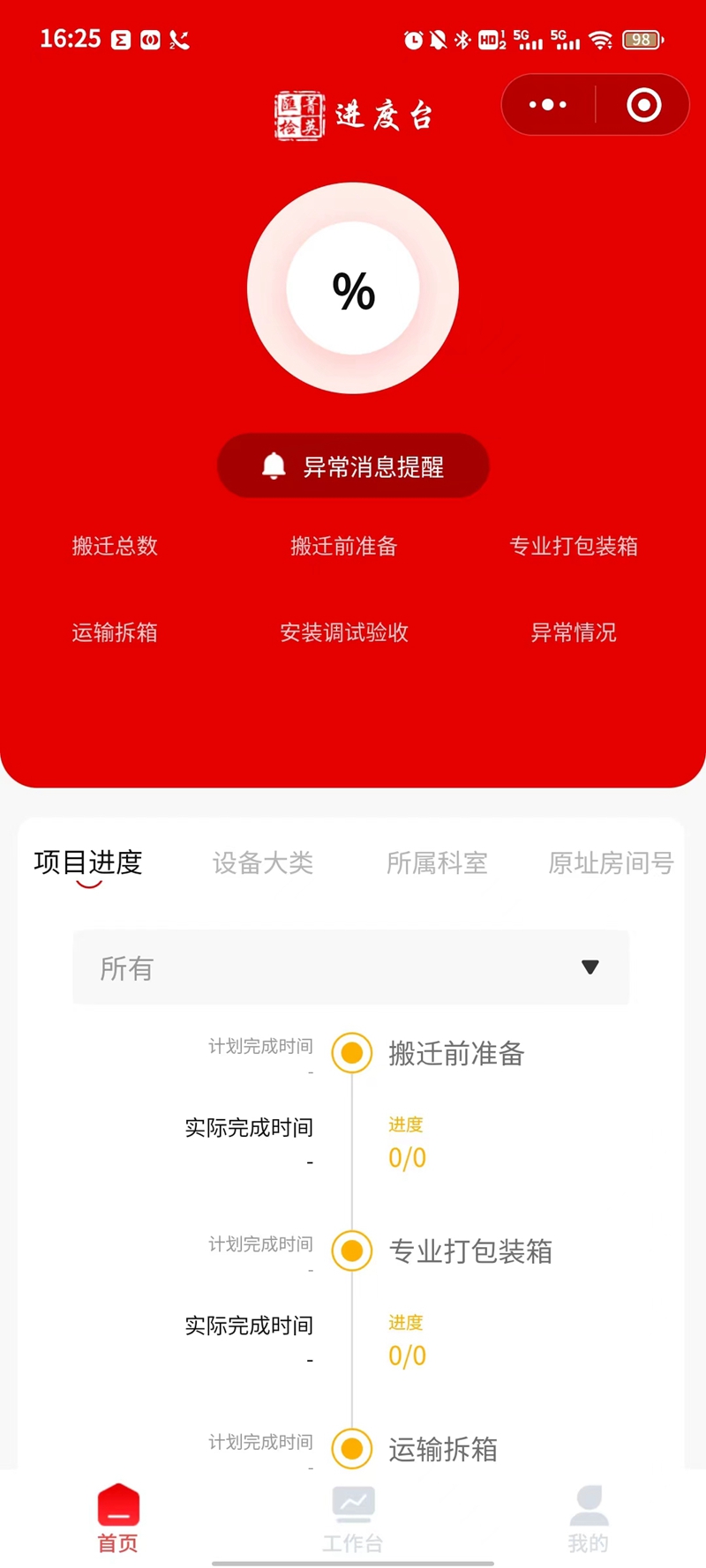Tap the ▼ arrow on the filter selector
The image size is (706, 1568).
[x=590, y=967]
